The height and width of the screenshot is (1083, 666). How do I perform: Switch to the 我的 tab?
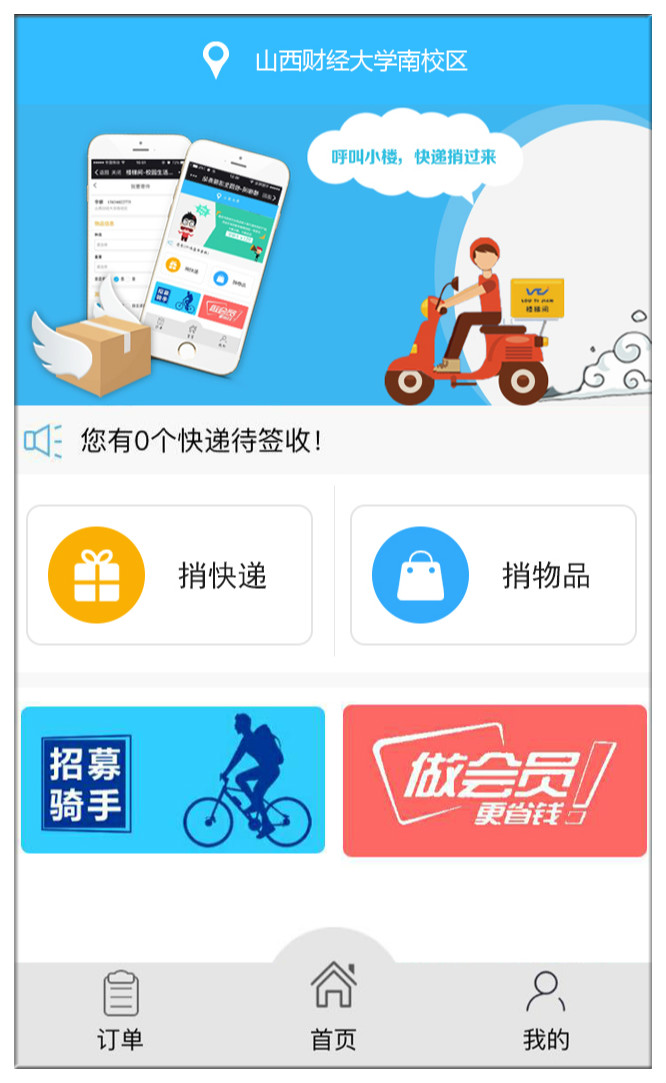(546, 1010)
